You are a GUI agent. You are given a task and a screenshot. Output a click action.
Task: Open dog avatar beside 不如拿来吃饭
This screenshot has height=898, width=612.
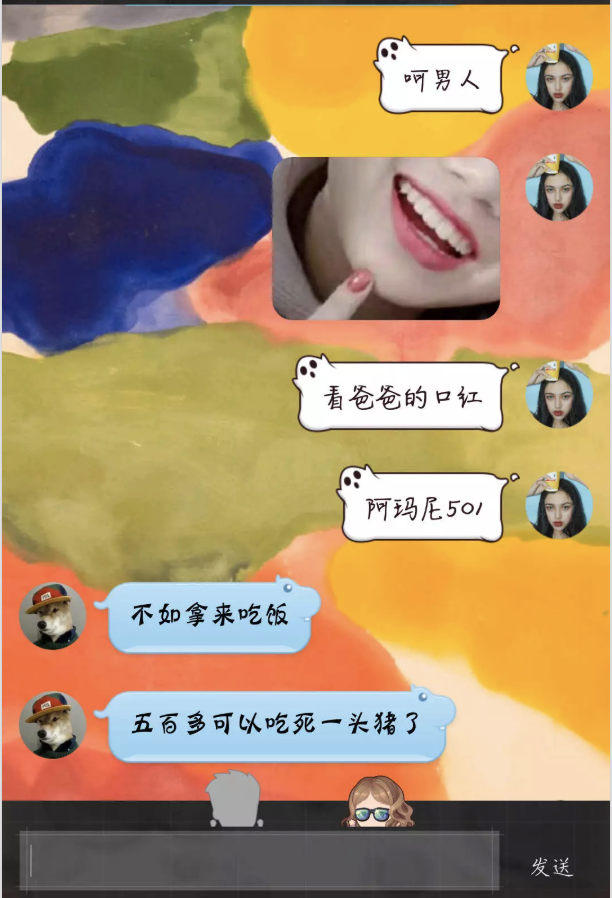click(53, 615)
